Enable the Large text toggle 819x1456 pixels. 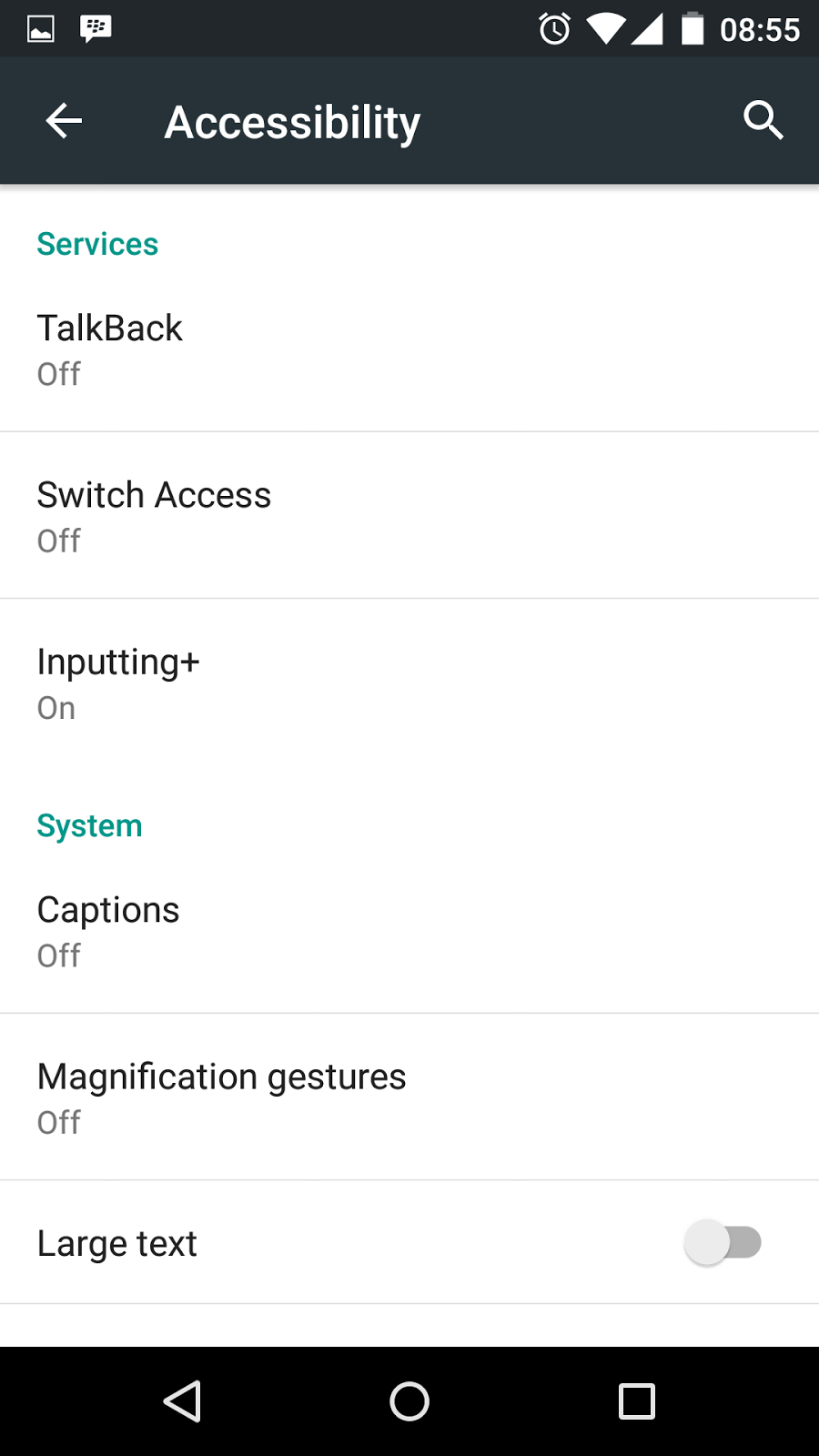pos(723,1241)
